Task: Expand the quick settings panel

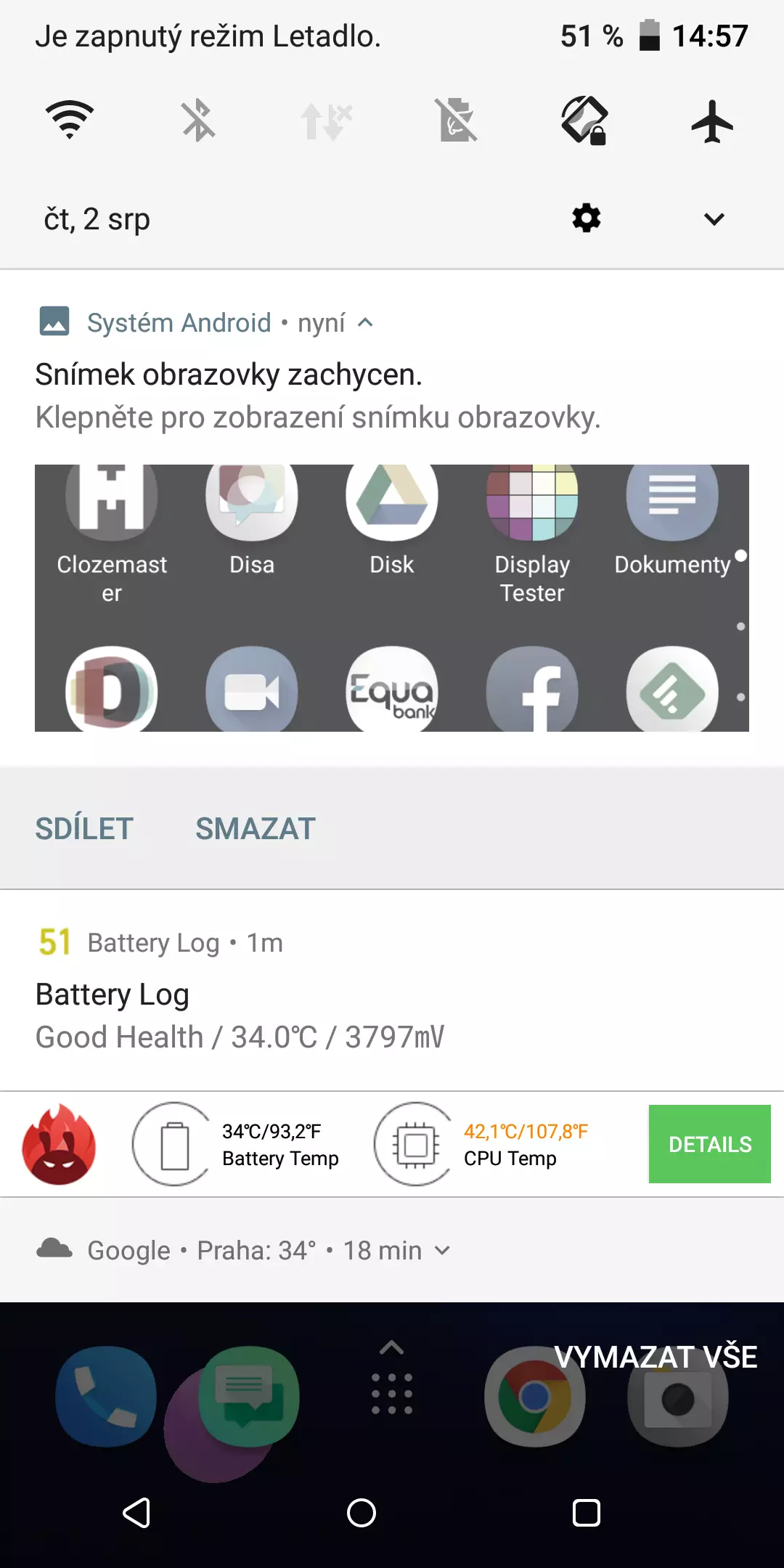Action: coord(714,219)
